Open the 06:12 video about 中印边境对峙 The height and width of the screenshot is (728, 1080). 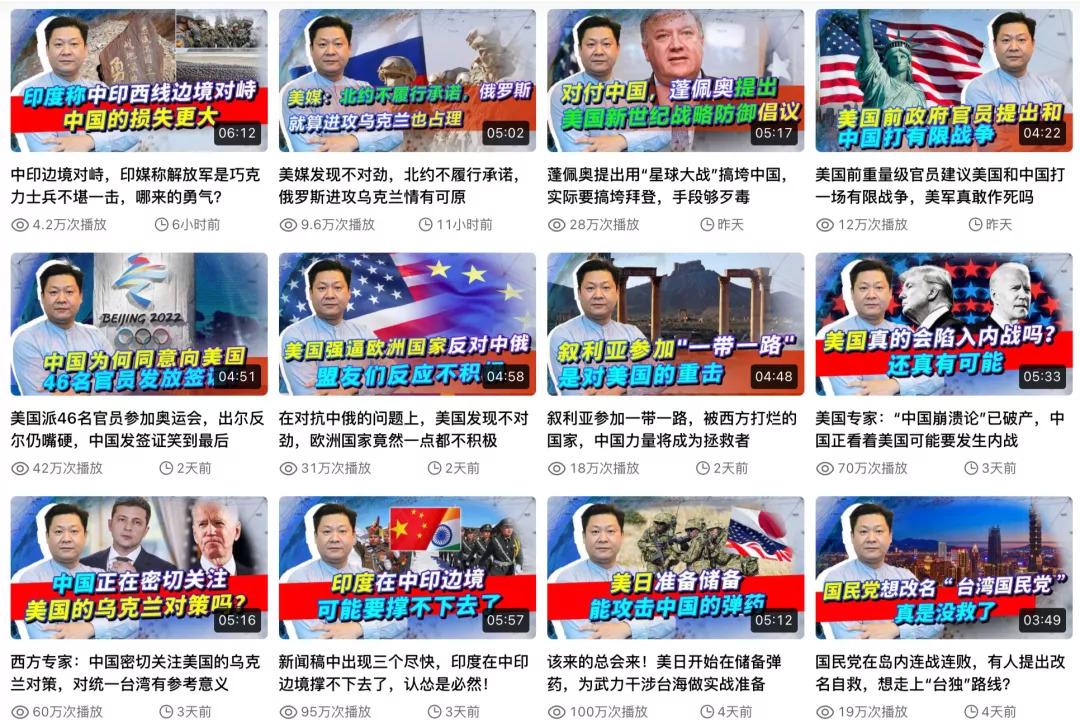pos(139,80)
